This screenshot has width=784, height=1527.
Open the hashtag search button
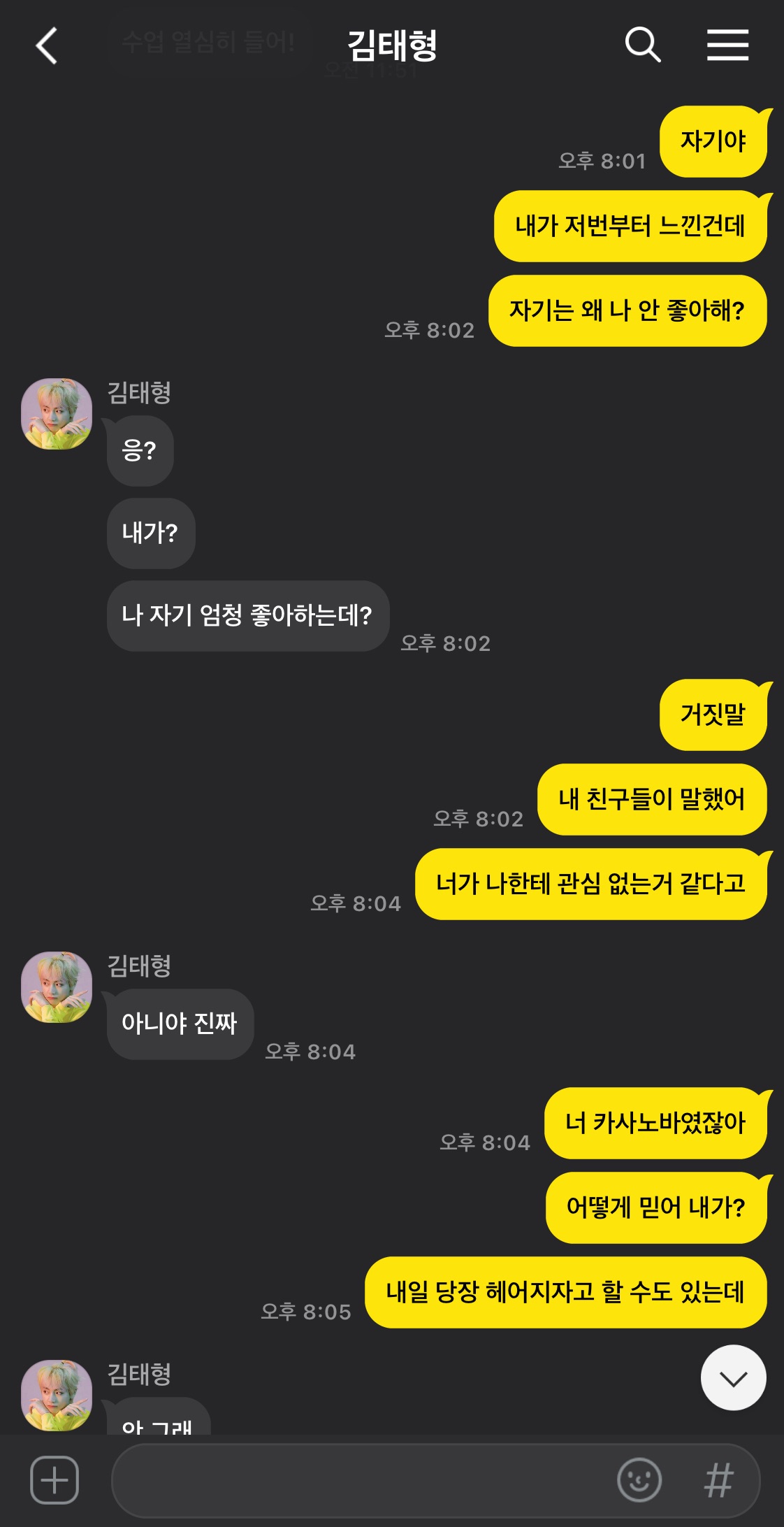coord(719,1480)
